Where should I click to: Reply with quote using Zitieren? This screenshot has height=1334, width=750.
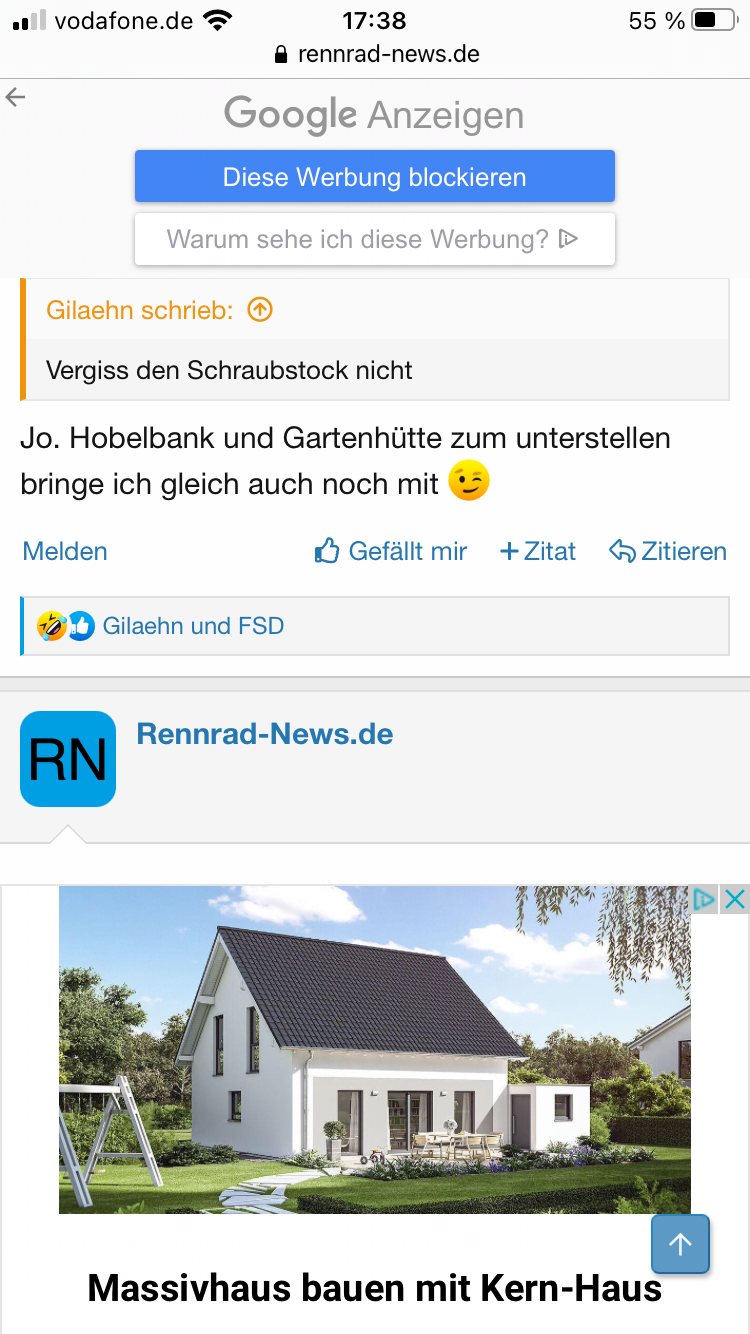pyautogui.click(x=668, y=551)
